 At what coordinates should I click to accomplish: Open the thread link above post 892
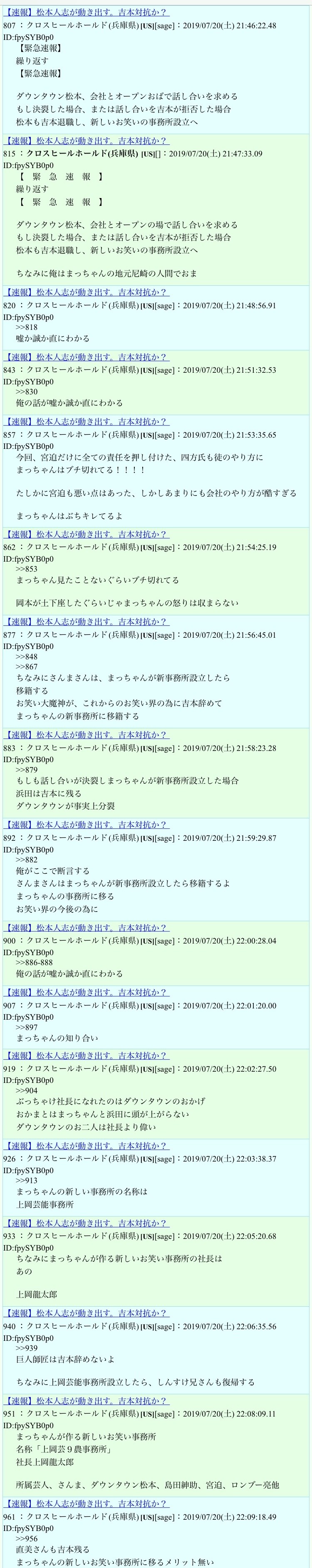(86, 825)
